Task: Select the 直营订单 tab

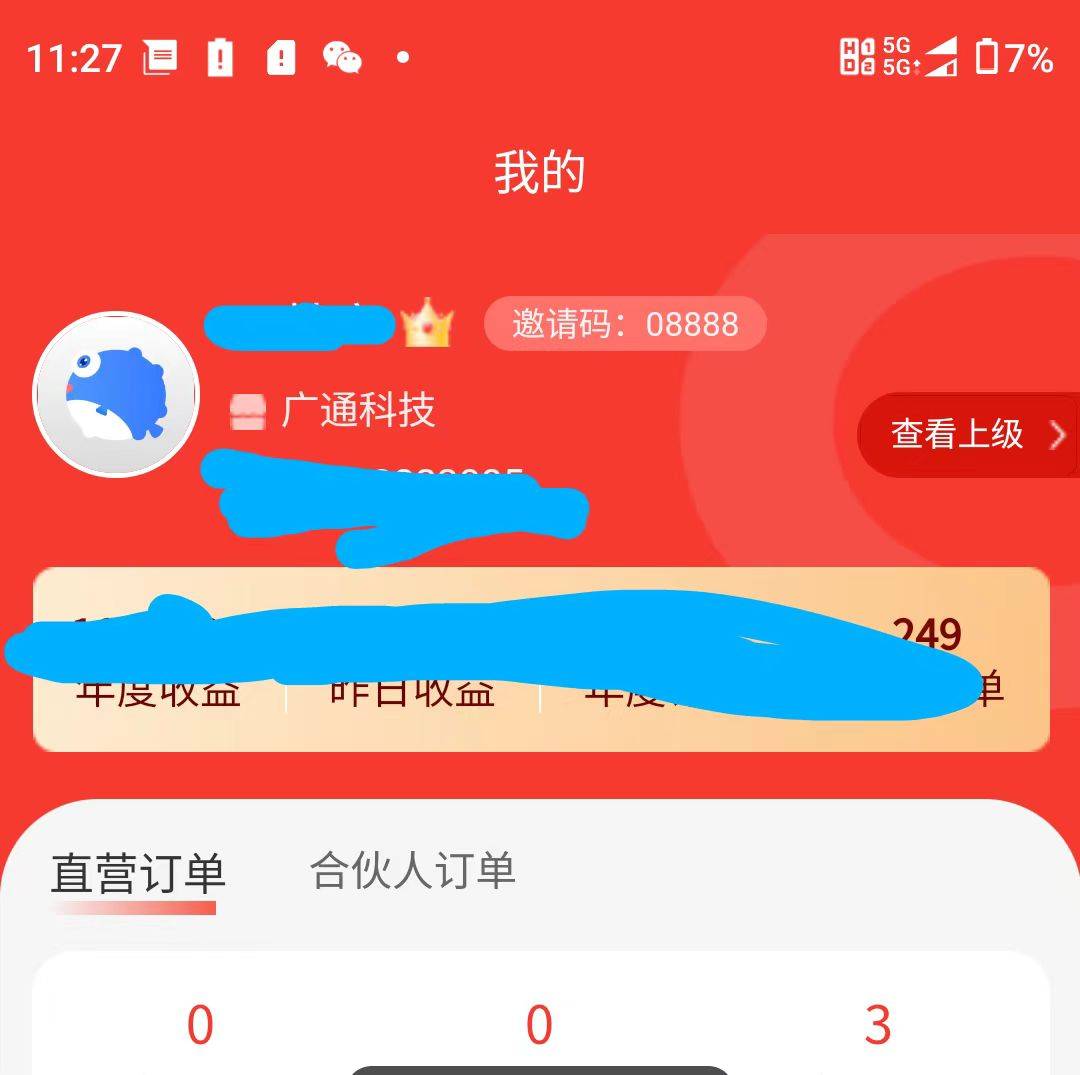Action: tap(138, 874)
